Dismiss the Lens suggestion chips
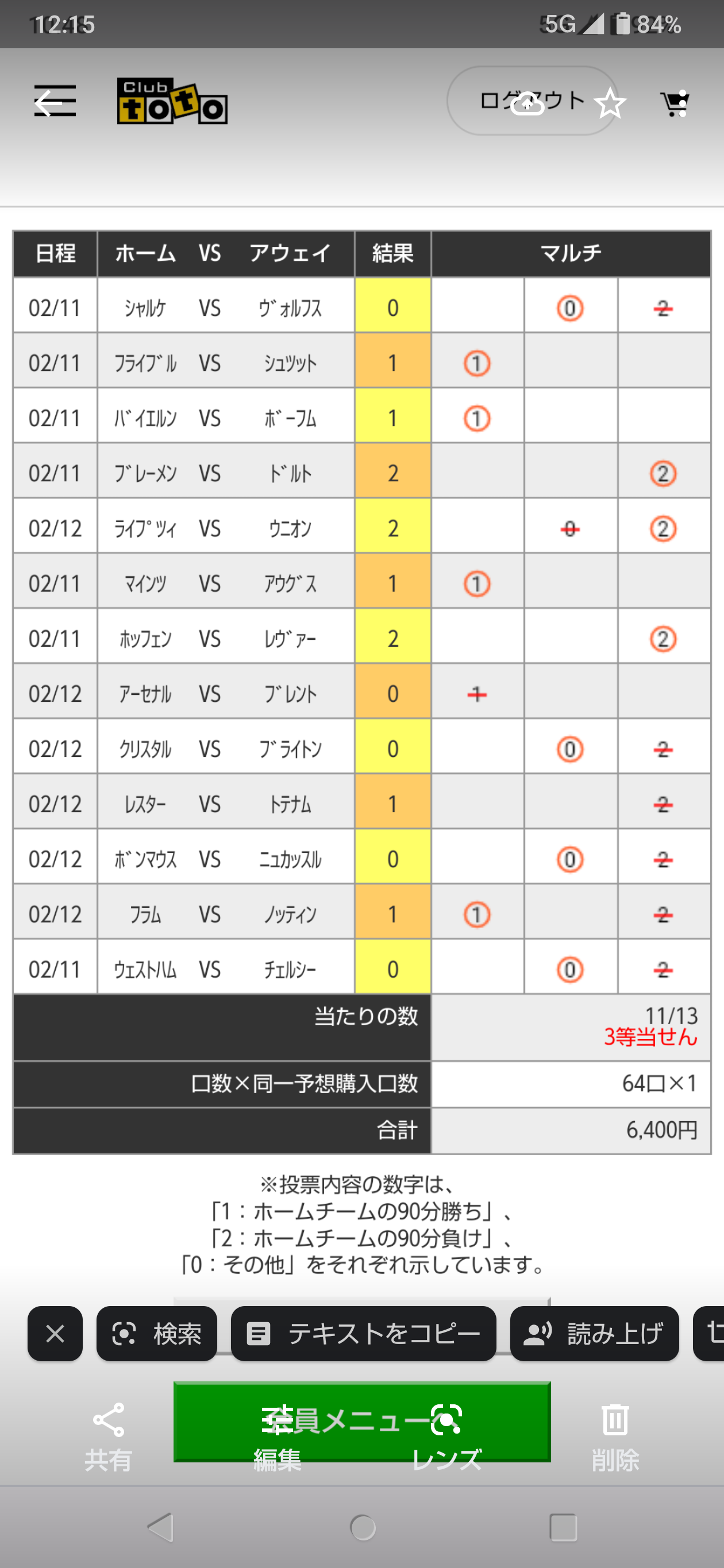The height and width of the screenshot is (1568, 724). pyautogui.click(x=55, y=1334)
